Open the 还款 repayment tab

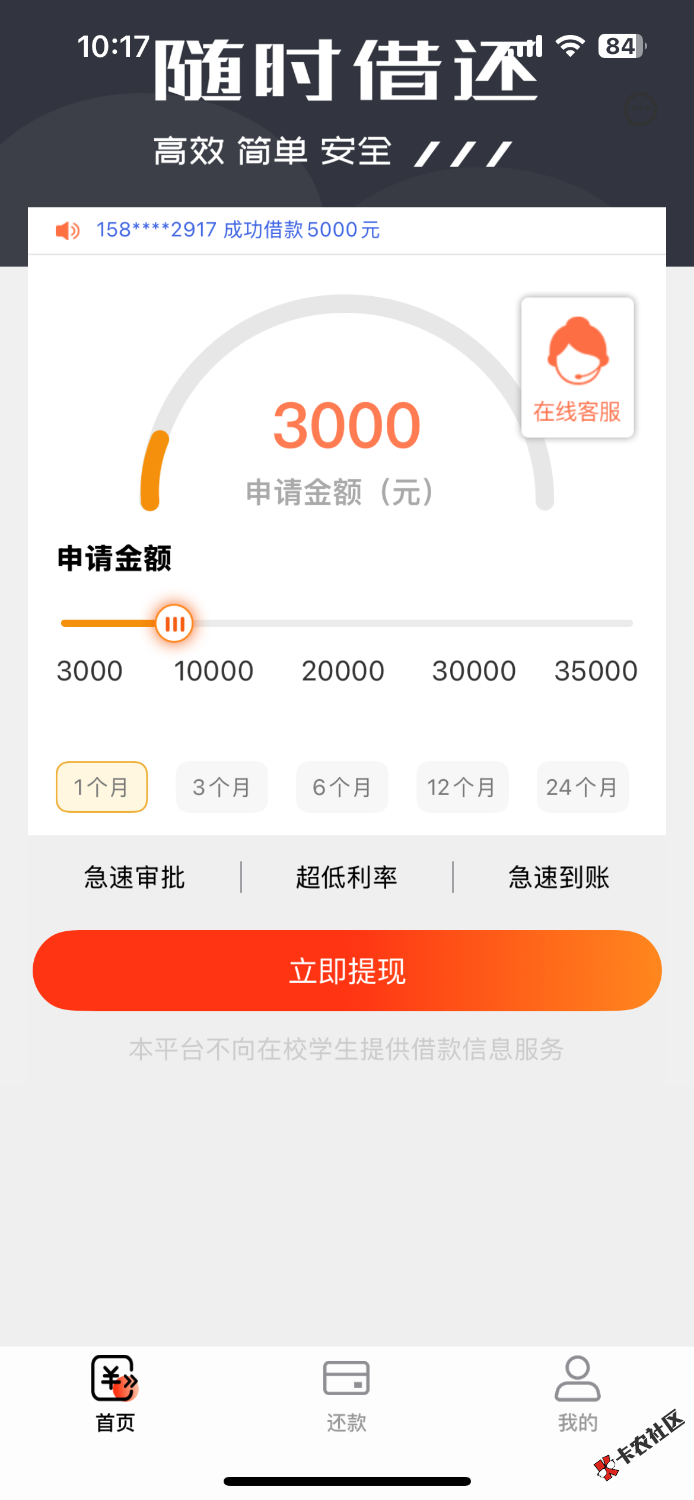(x=346, y=1394)
